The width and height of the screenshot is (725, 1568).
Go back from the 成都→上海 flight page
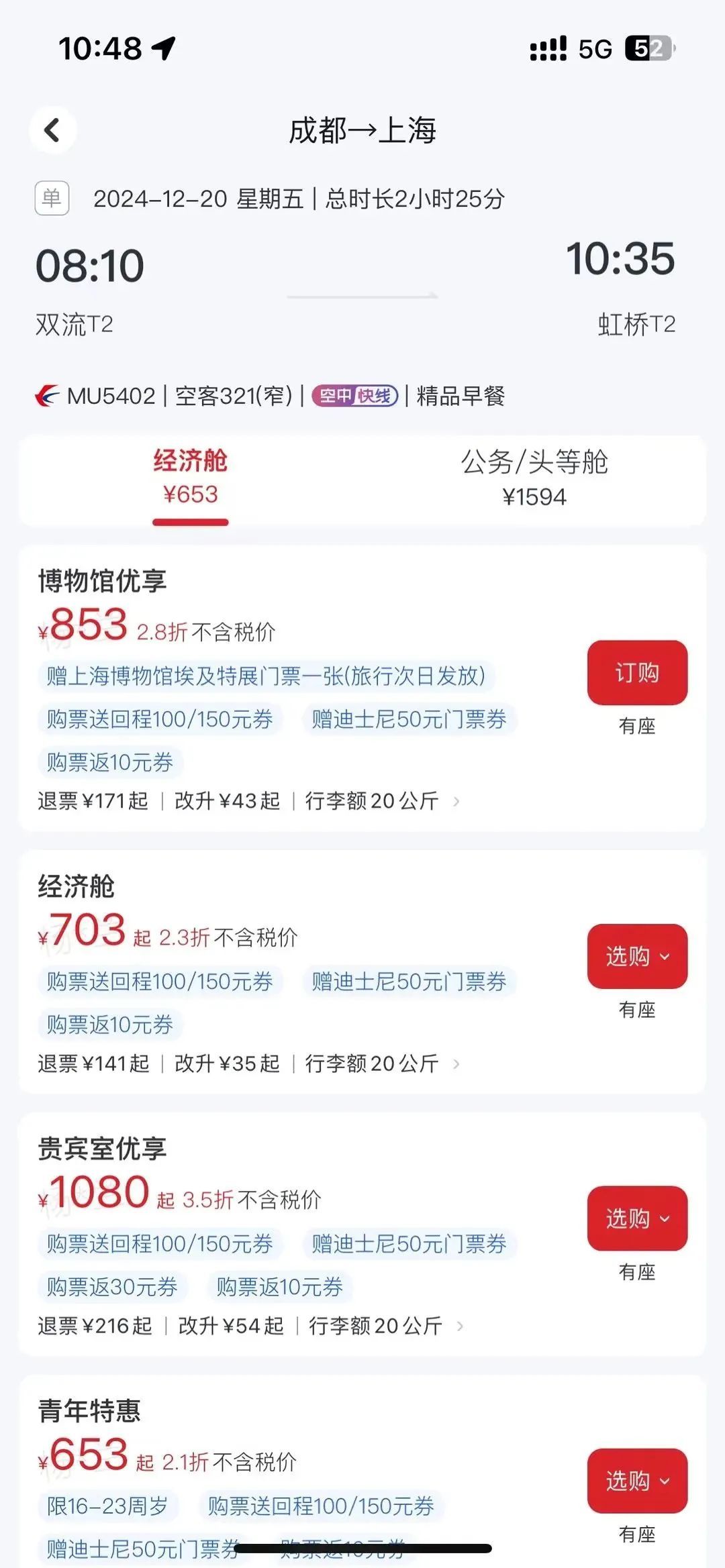(52, 129)
